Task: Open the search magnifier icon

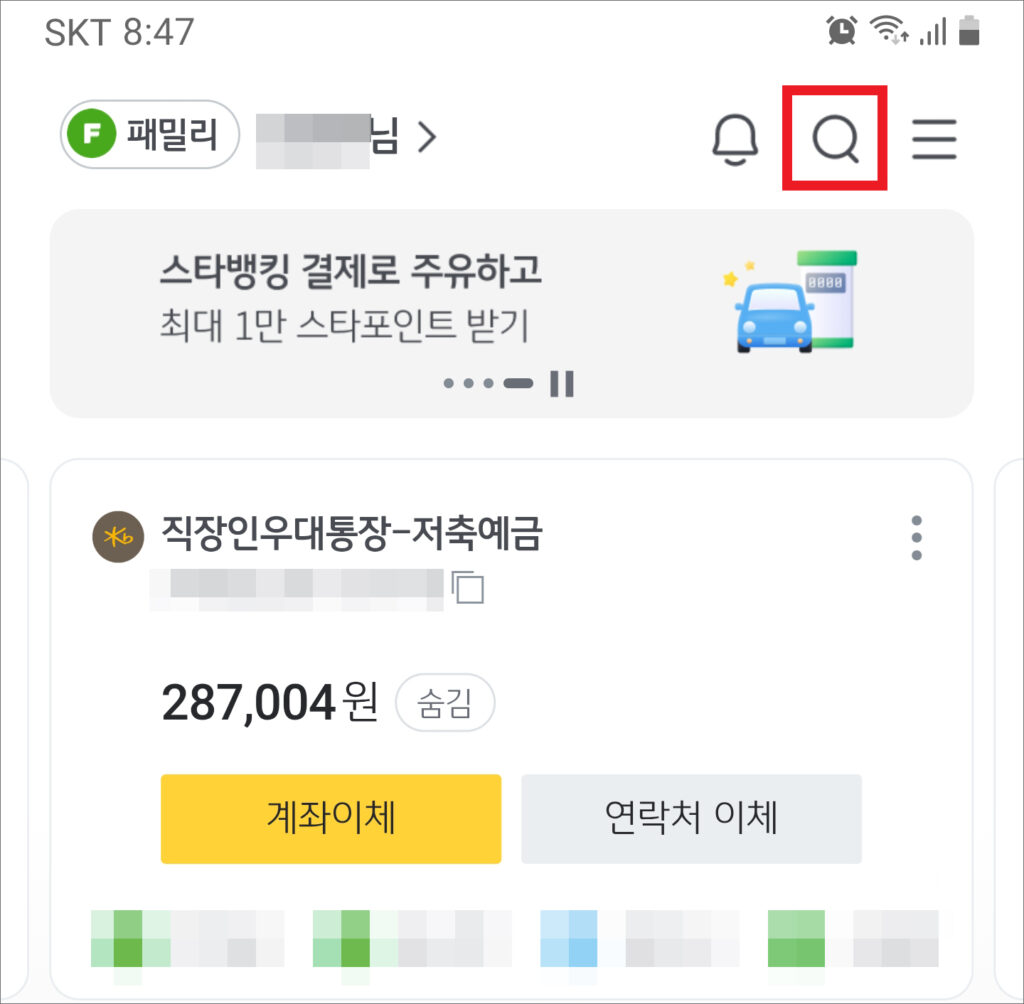Action: click(x=834, y=139)
